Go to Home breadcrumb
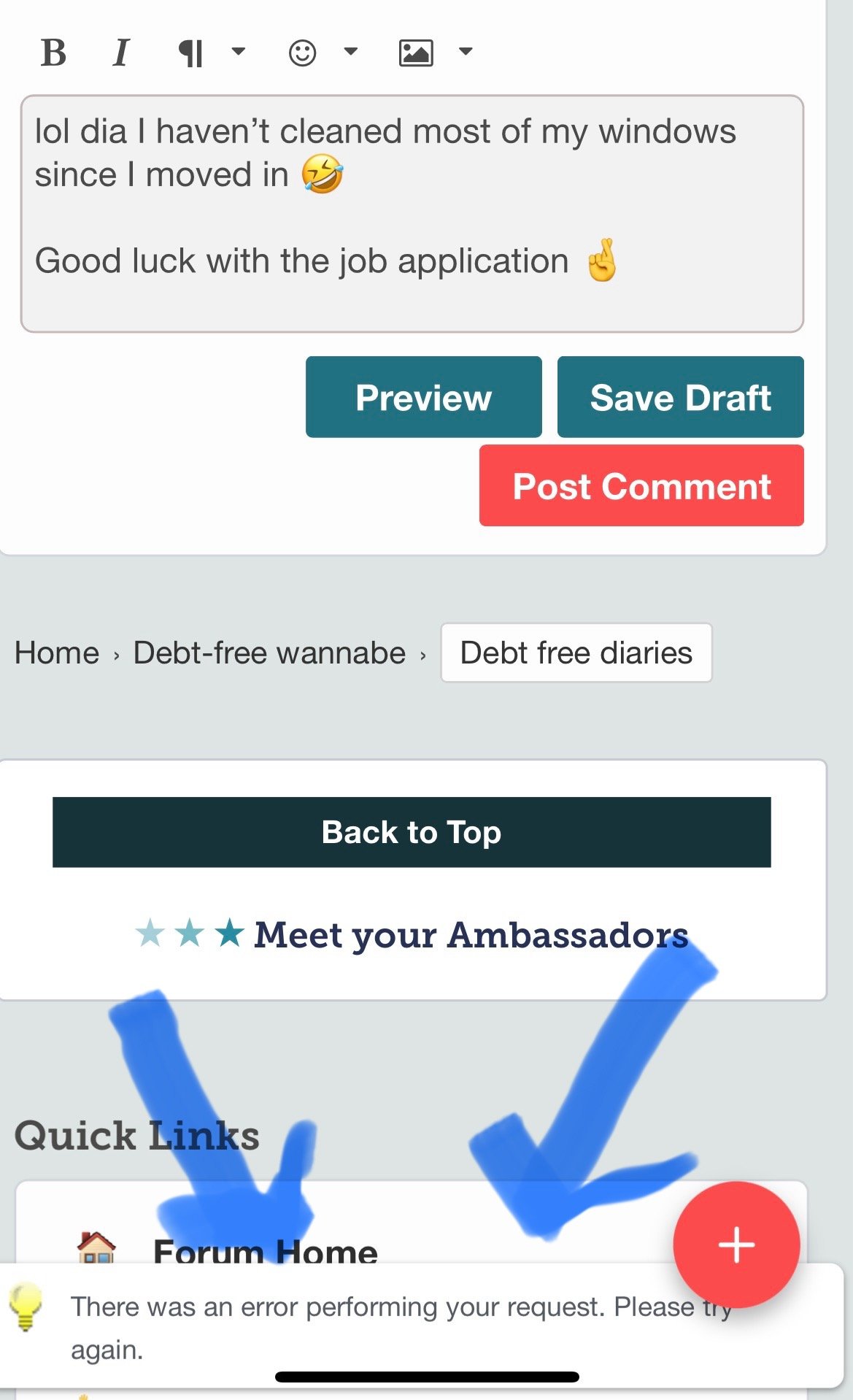The width and height of the screenshot is (853, 1400). coord(57,653)
